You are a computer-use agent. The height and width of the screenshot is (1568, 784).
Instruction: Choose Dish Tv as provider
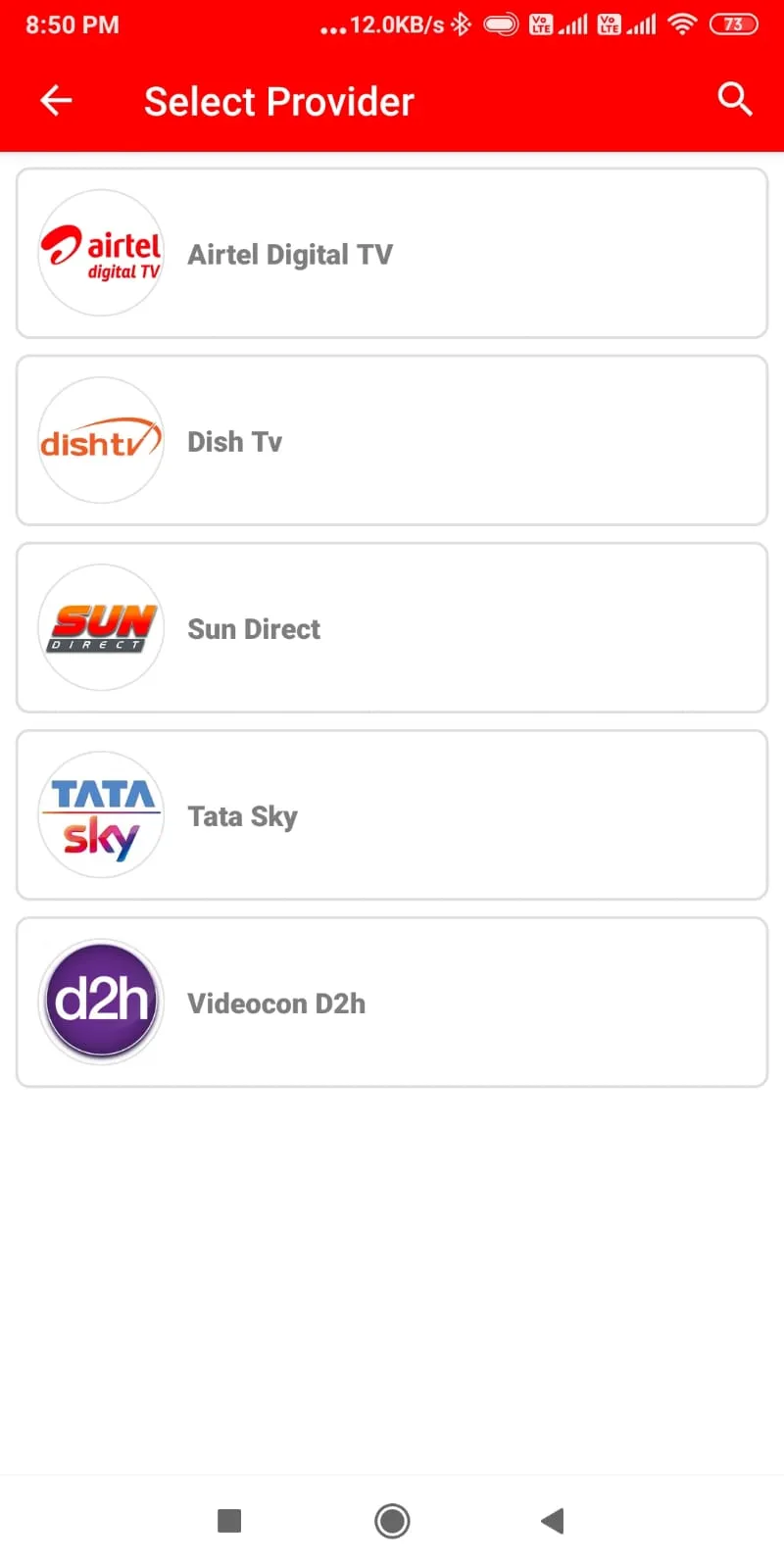click(x=392, y=441)
